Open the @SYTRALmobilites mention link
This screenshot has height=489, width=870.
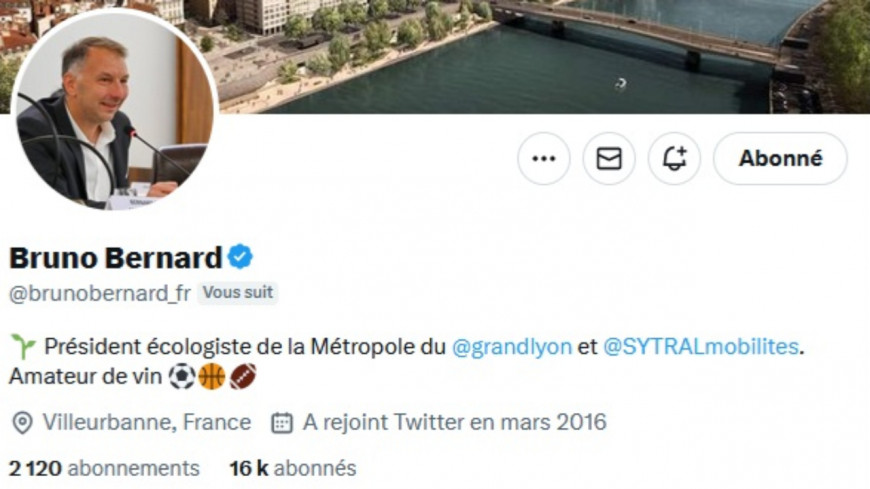[x=701, y=347]
